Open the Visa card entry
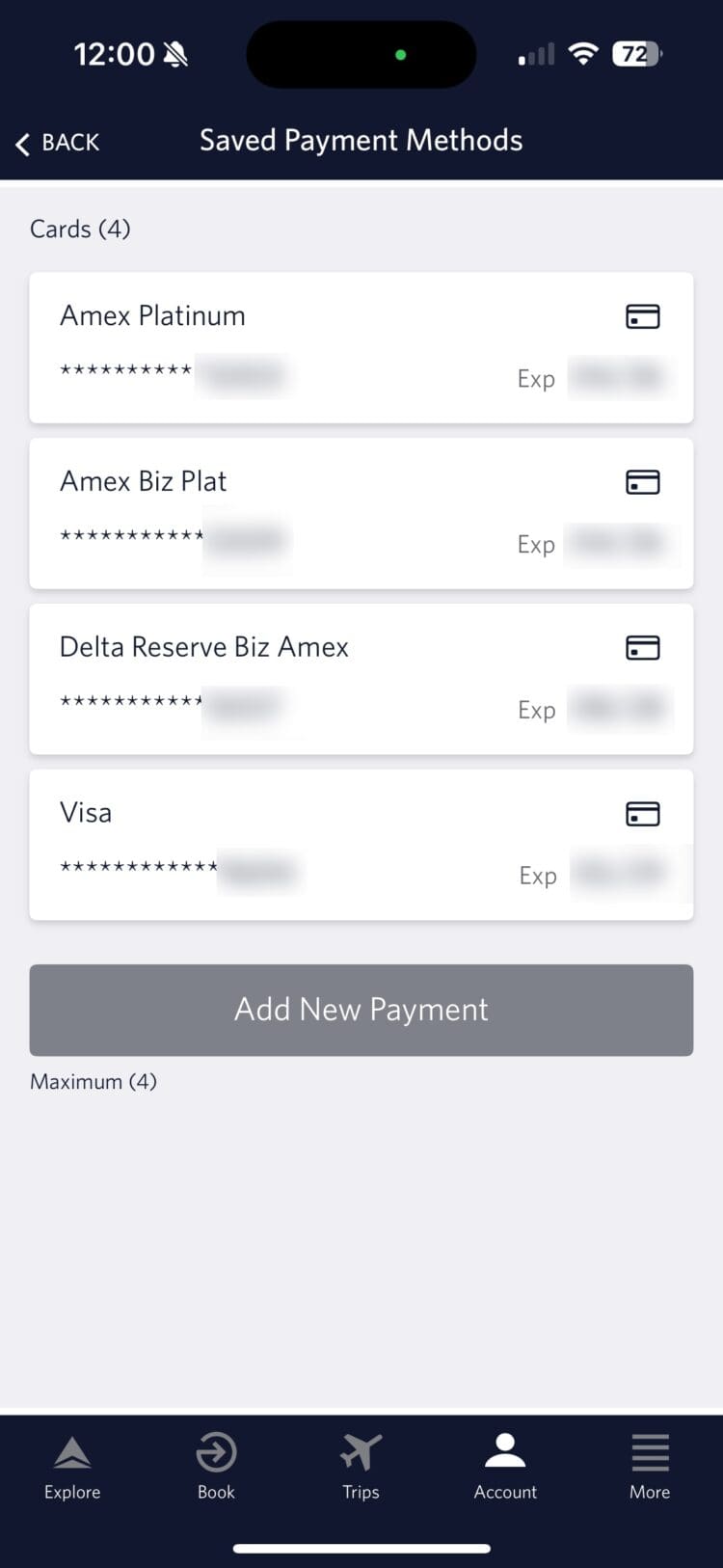 (x=361, y=844)
